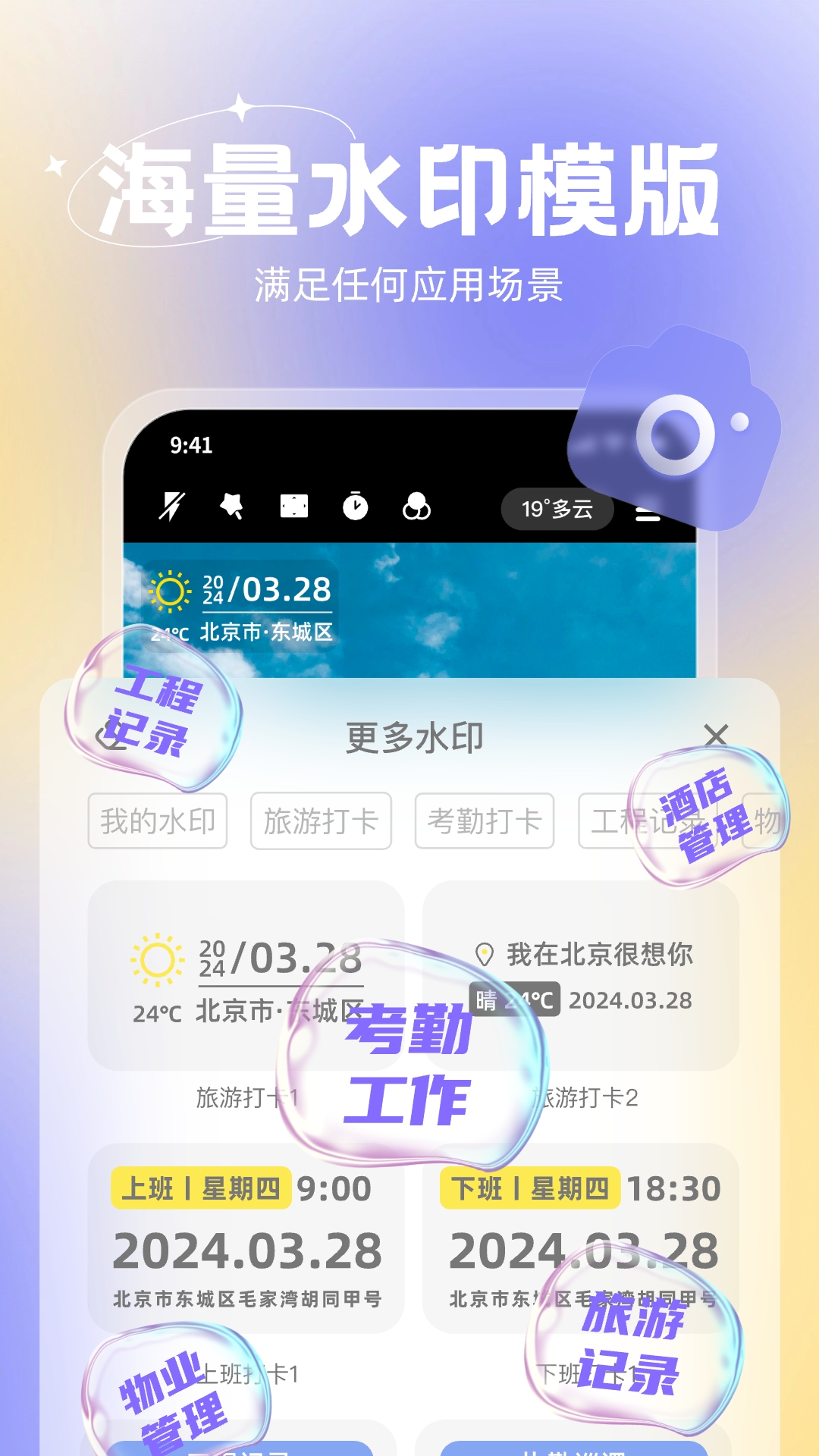Screen dimensions: 819x1456
Task: Switch to the 我的水印 tab
Action: [157, 821]
